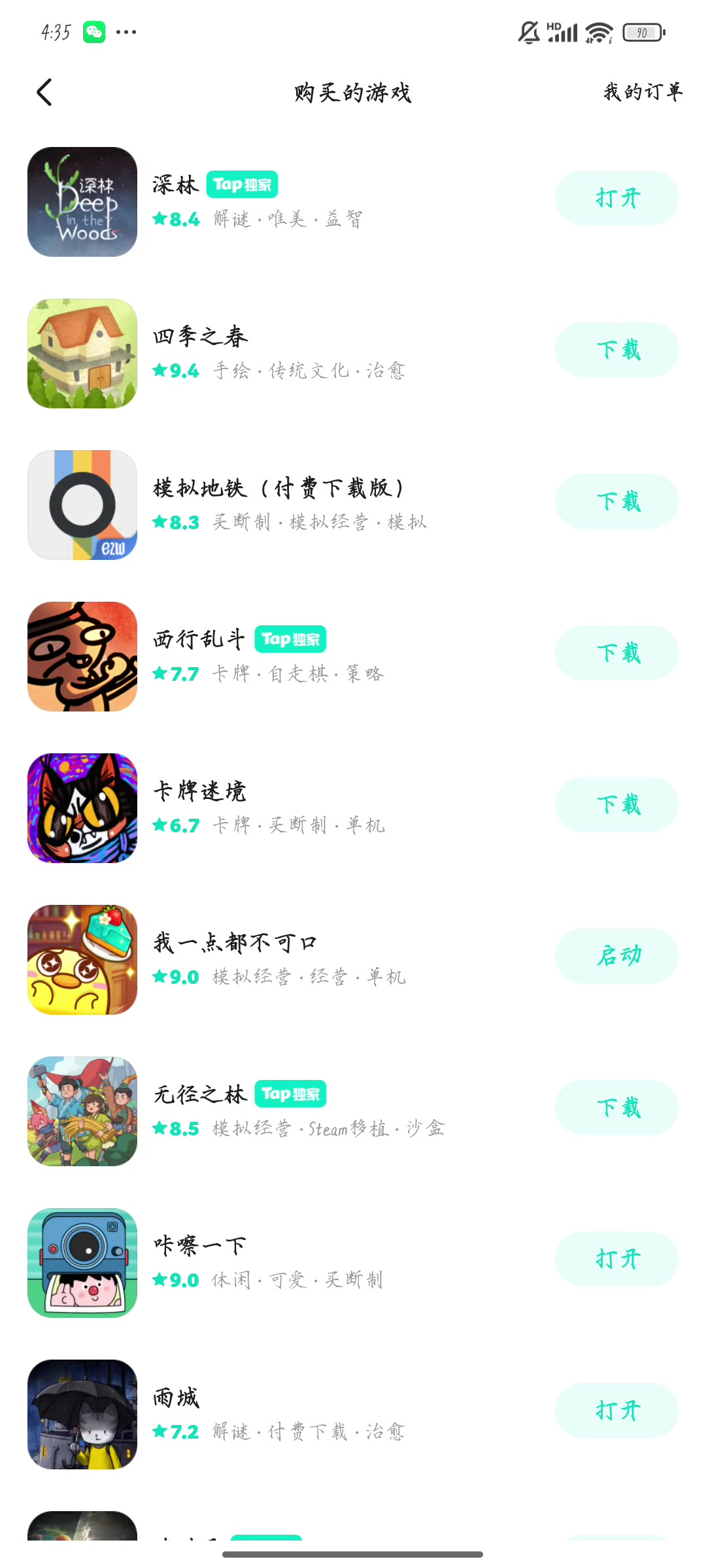Launch 我一点都不可口 with 启动
This screenshot has width=706, height=1568.
click(x=616, y=956)
